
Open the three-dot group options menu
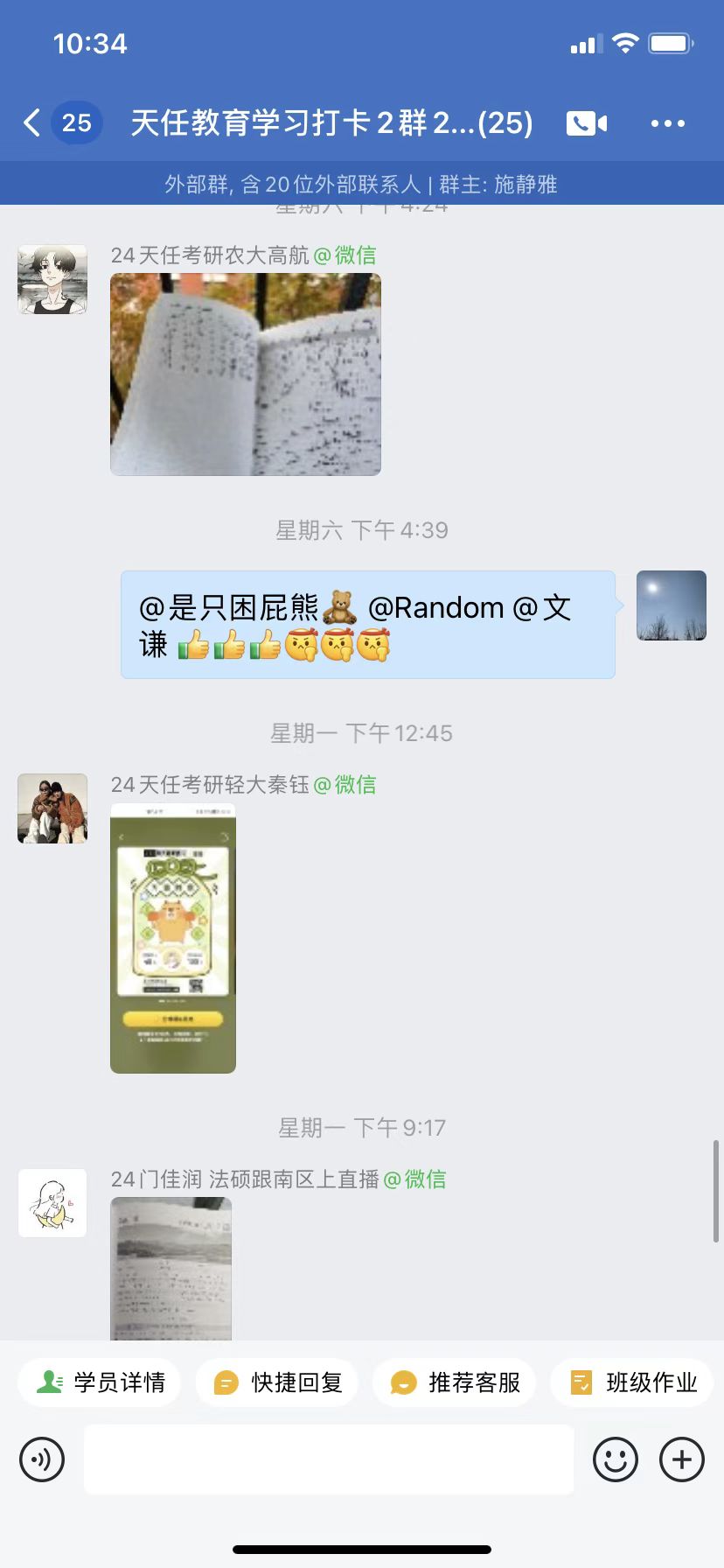click(668, 123)
